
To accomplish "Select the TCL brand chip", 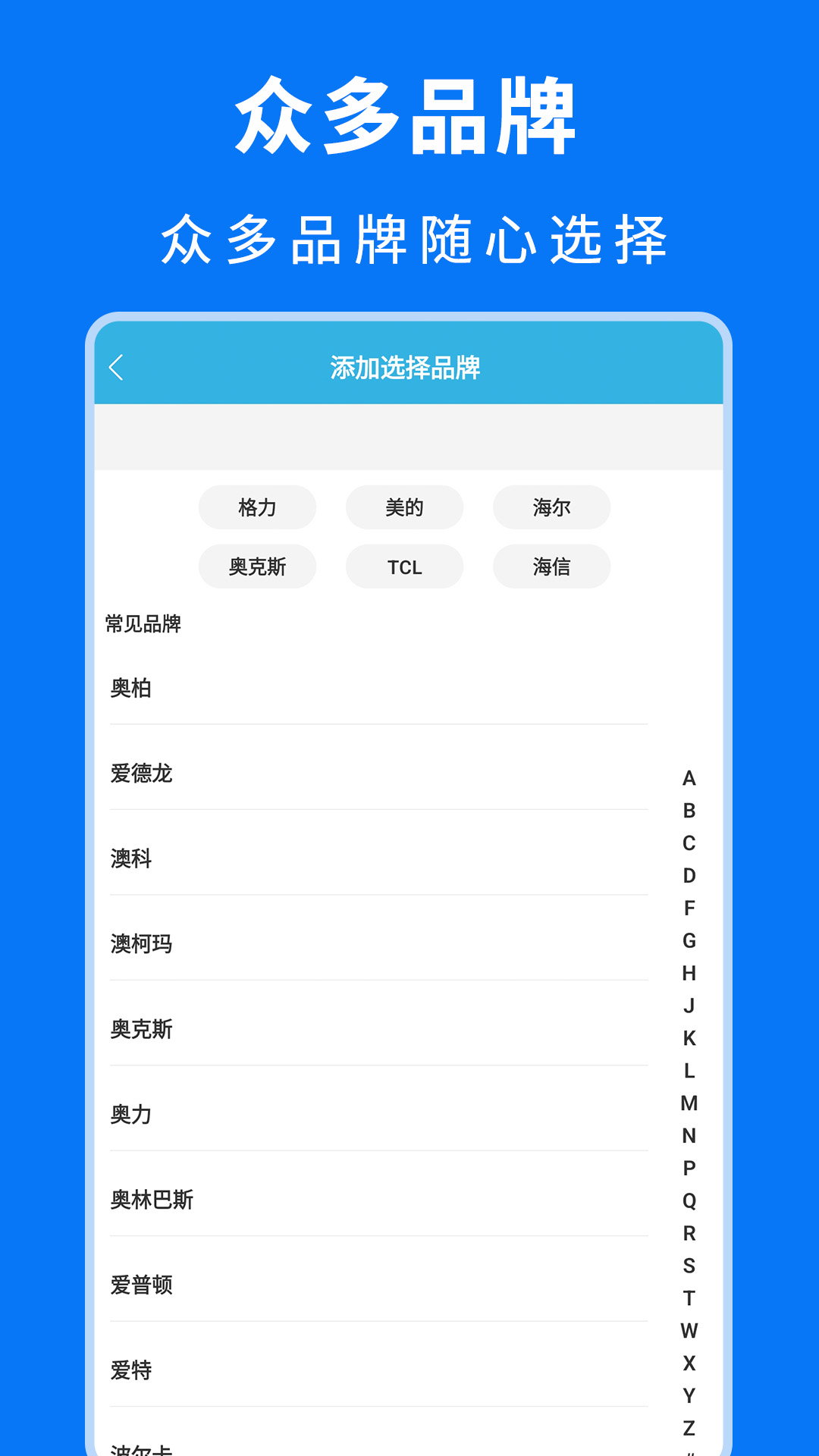I will (404, 566).
